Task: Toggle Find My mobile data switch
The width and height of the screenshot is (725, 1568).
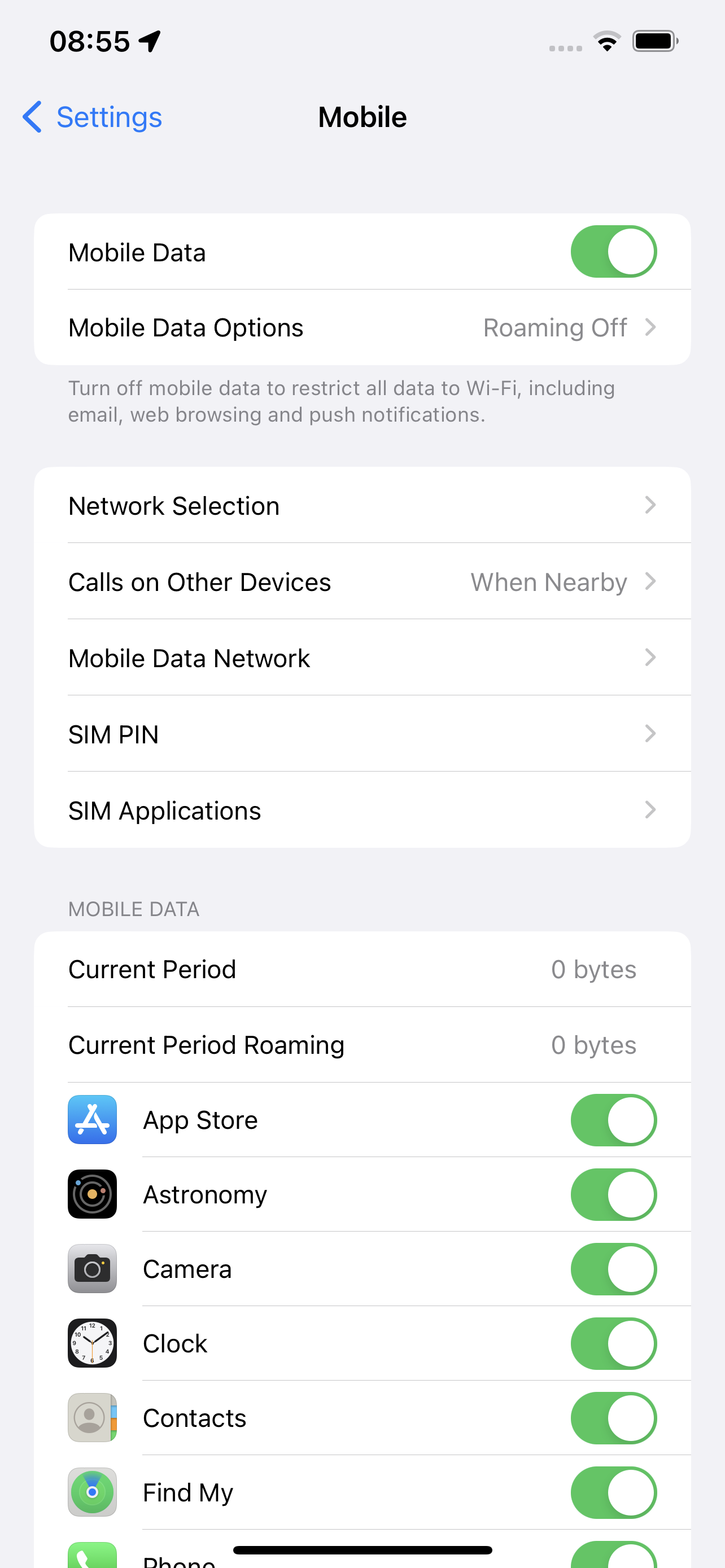Action: [x=614, y=1493]
